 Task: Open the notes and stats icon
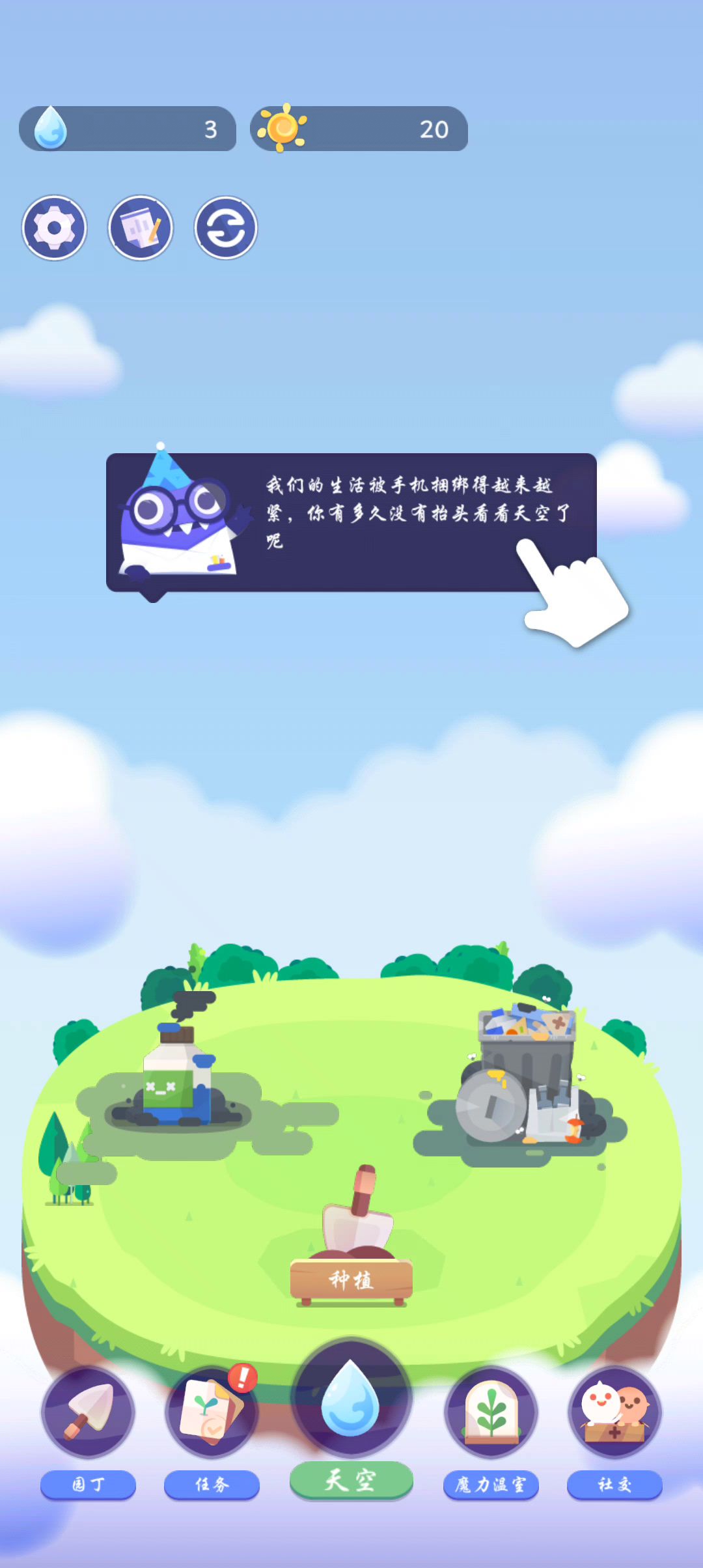pos(141,228)
